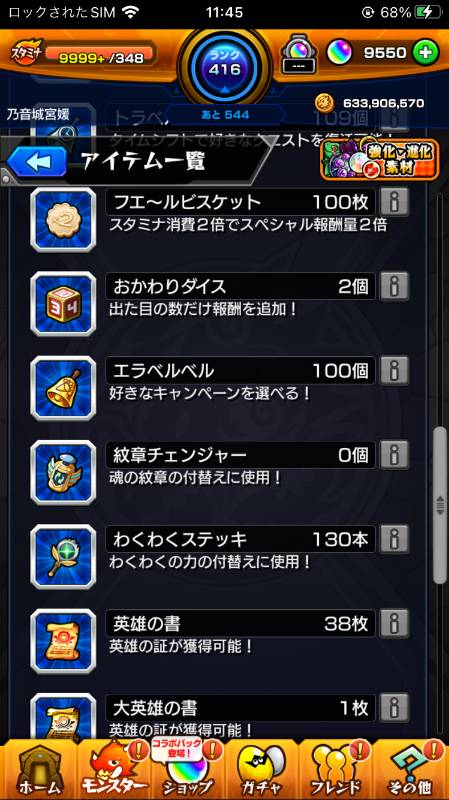View info for 英雄の書
The height and width of the screenshot is (800, 449).
[394, 623]
